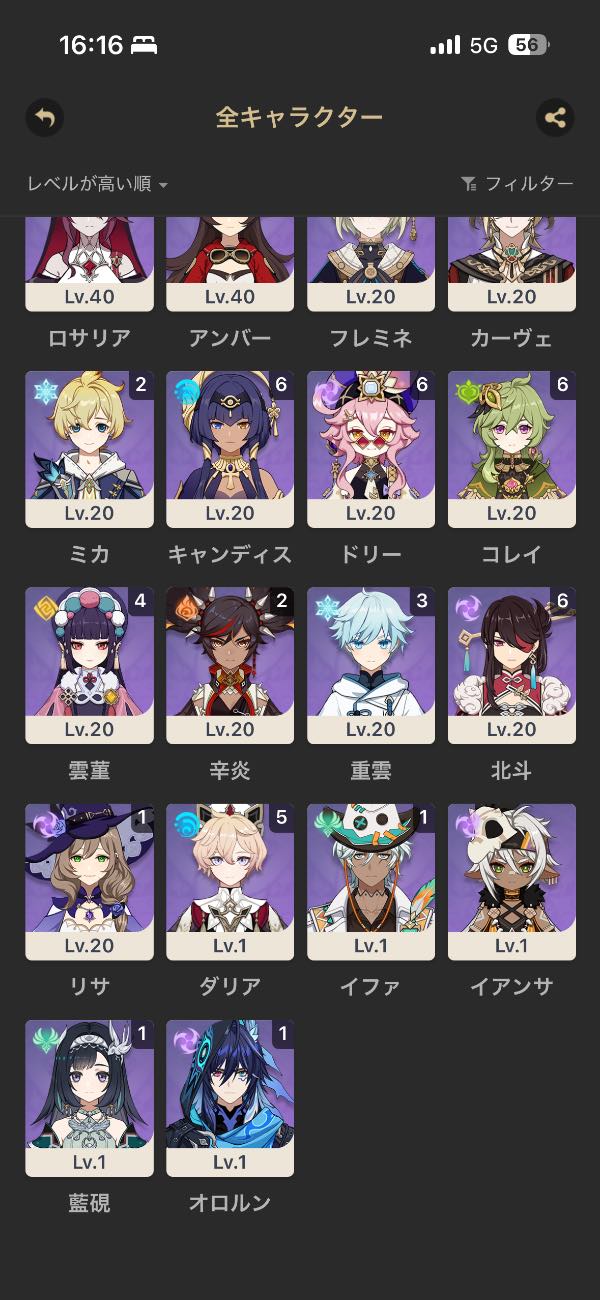Screen dimensions: 600x1300
Task: View リサ's character details
Action: [89, 881]
